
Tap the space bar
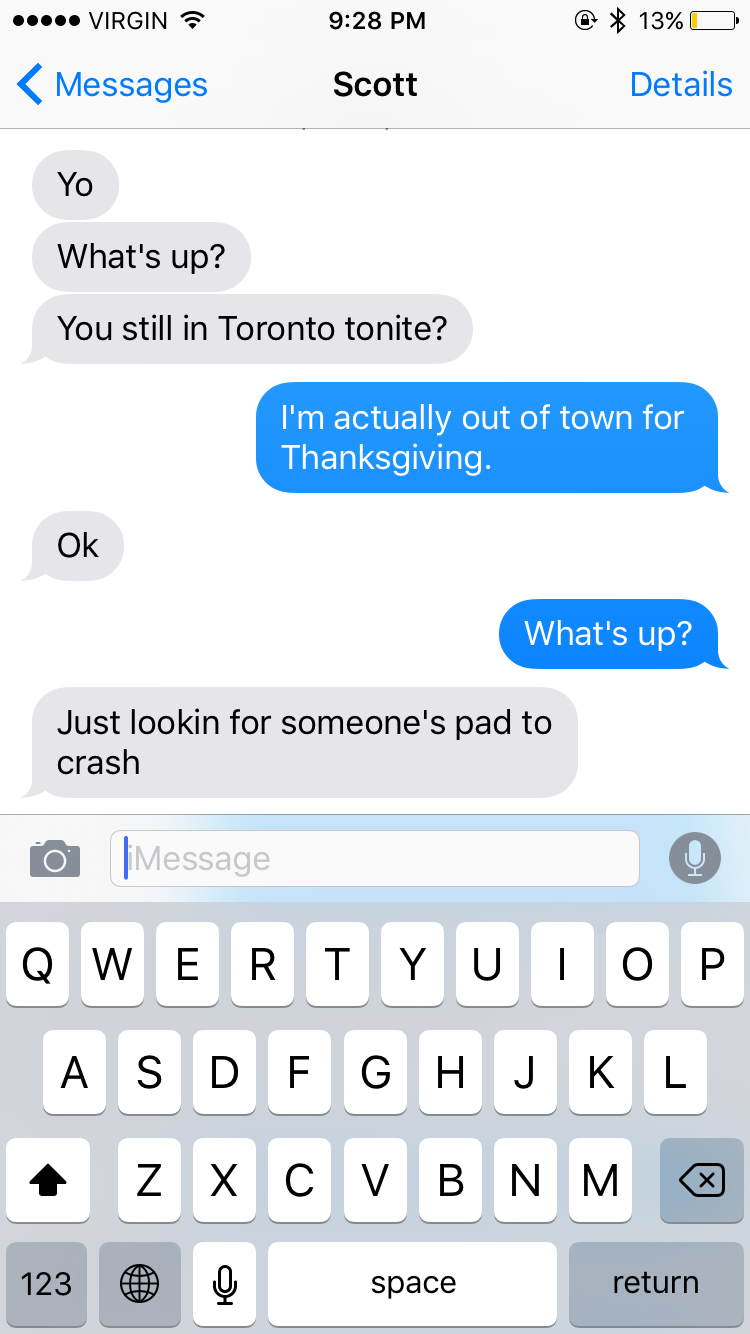[412, 1283]
